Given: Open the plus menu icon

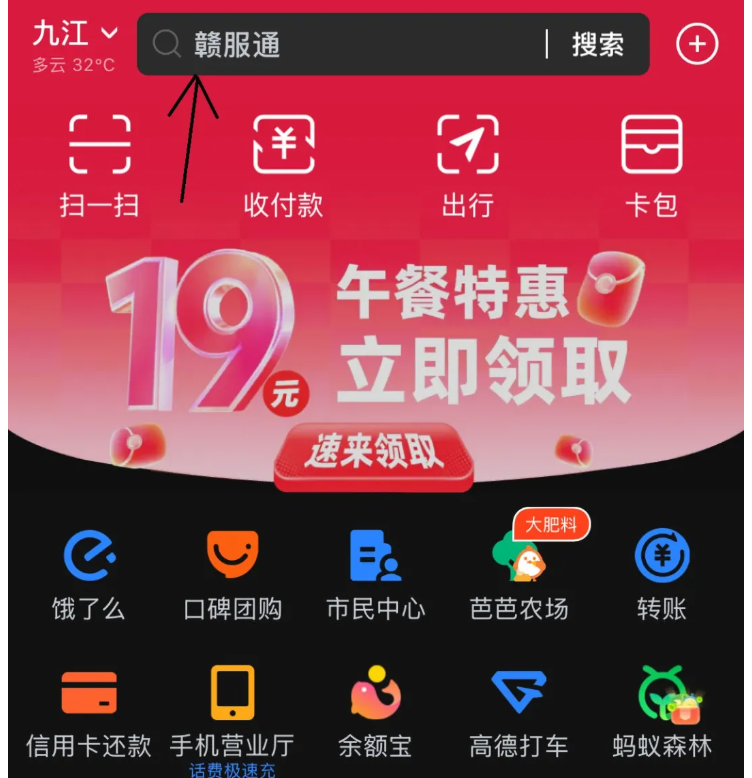Looking at the screenshot, I should tap(697, 44).
